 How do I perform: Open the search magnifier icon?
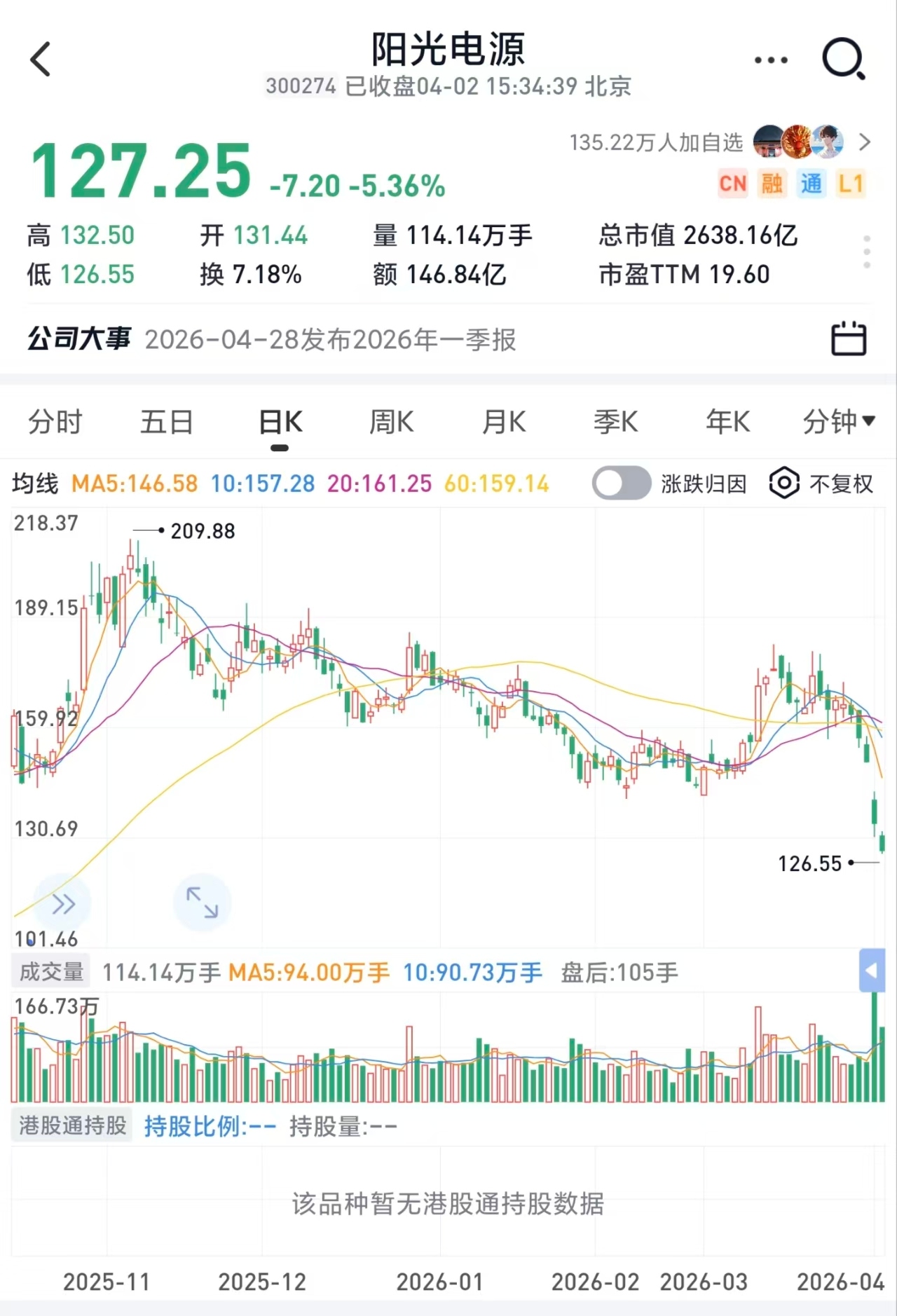tap(844, 59)
